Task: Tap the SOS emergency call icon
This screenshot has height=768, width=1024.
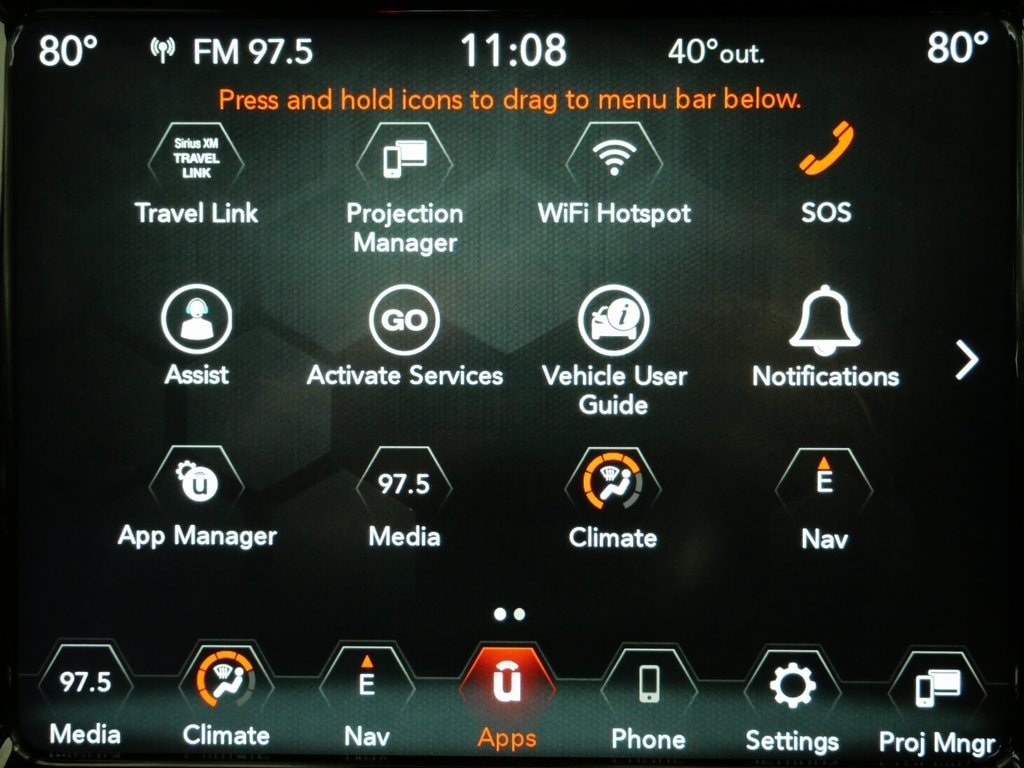Action: (825, 152)
